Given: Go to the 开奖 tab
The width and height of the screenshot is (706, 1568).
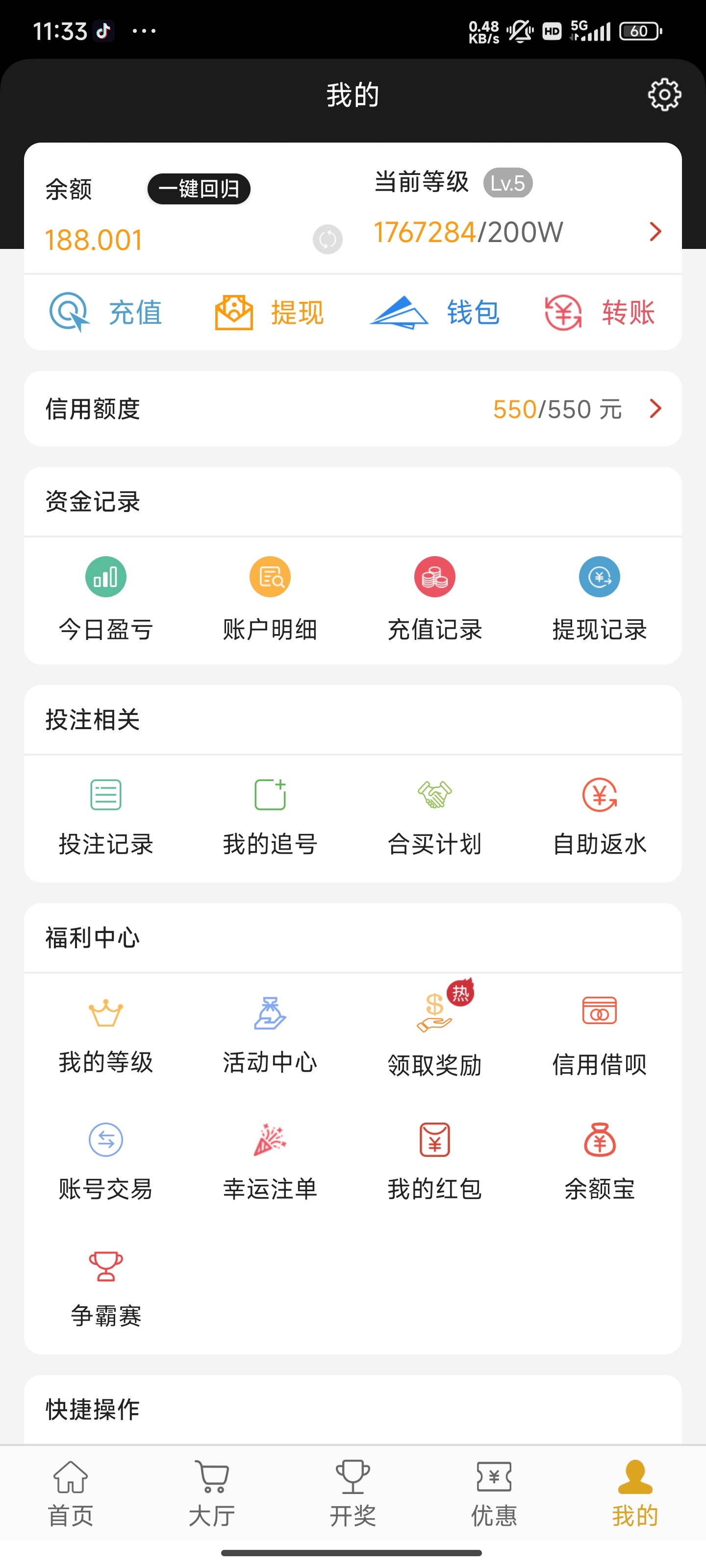Looking at the screenshot, I should (x=353, y=1494).
